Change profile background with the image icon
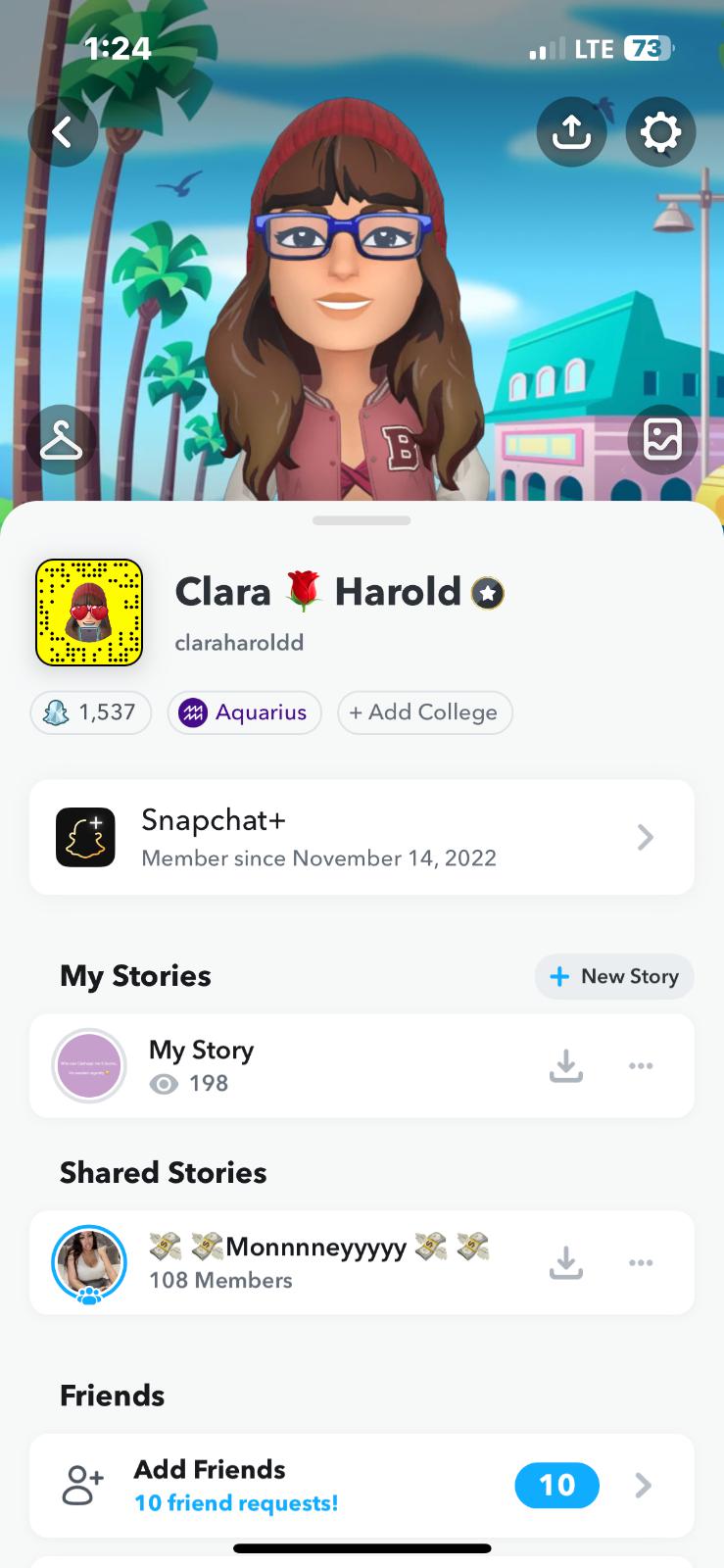The width and height of the screenshot is (724, 1568). click(662, 439)
